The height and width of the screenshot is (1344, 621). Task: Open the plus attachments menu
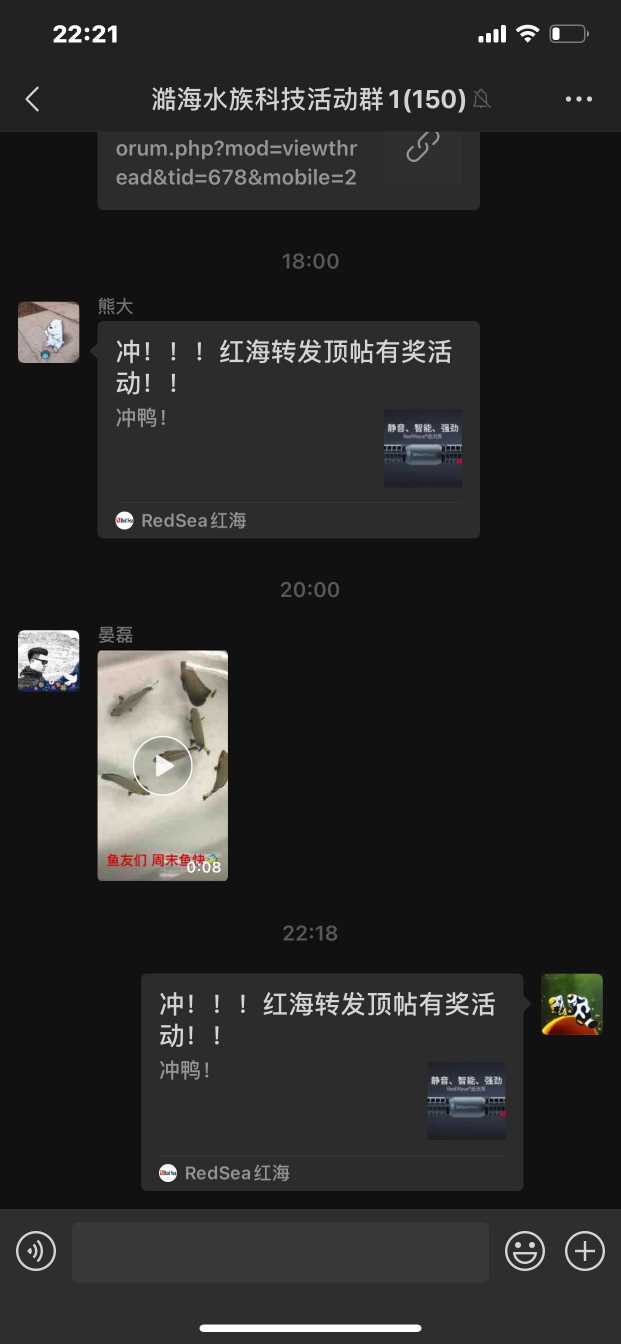pyautogui.click(x=585, y=1251)
